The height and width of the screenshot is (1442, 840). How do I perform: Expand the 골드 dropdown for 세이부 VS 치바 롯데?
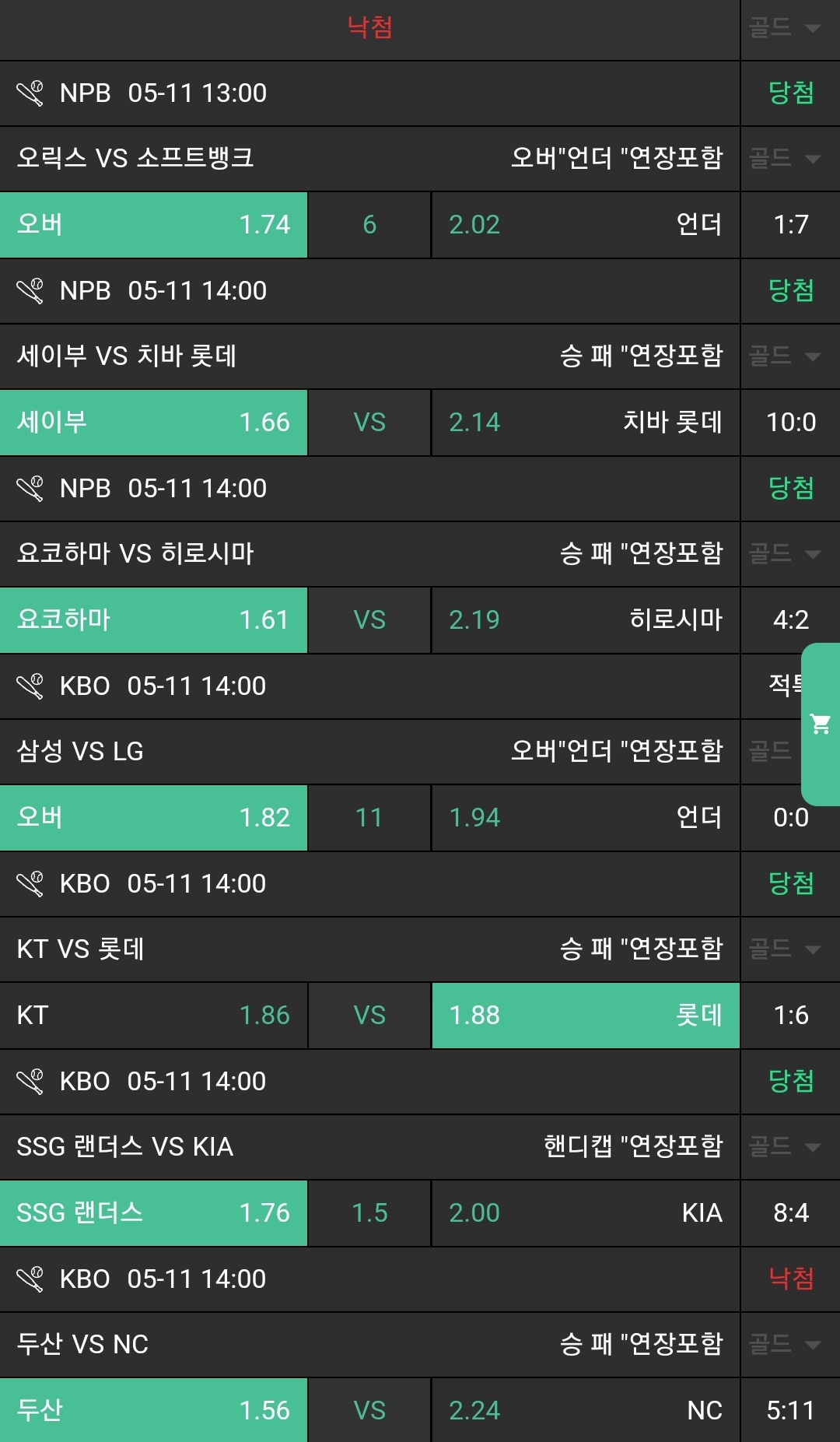coord(786,356)
